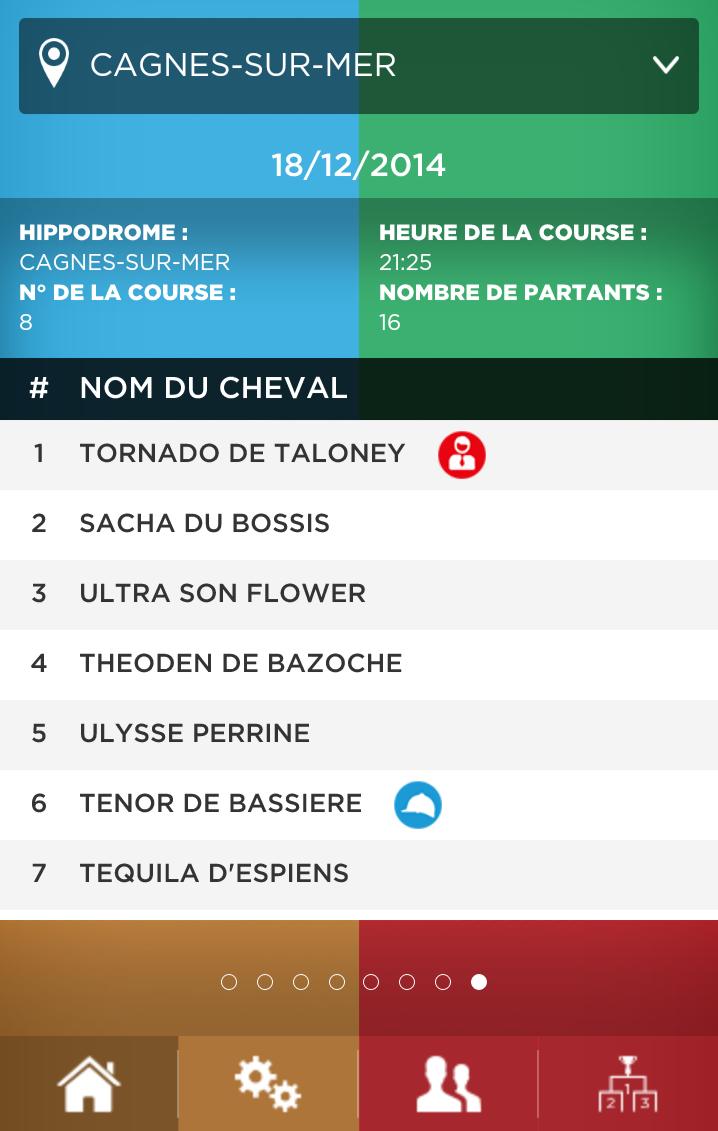
Task: Select Tenor de Bassiere row
Action: (x=359, y=804)
